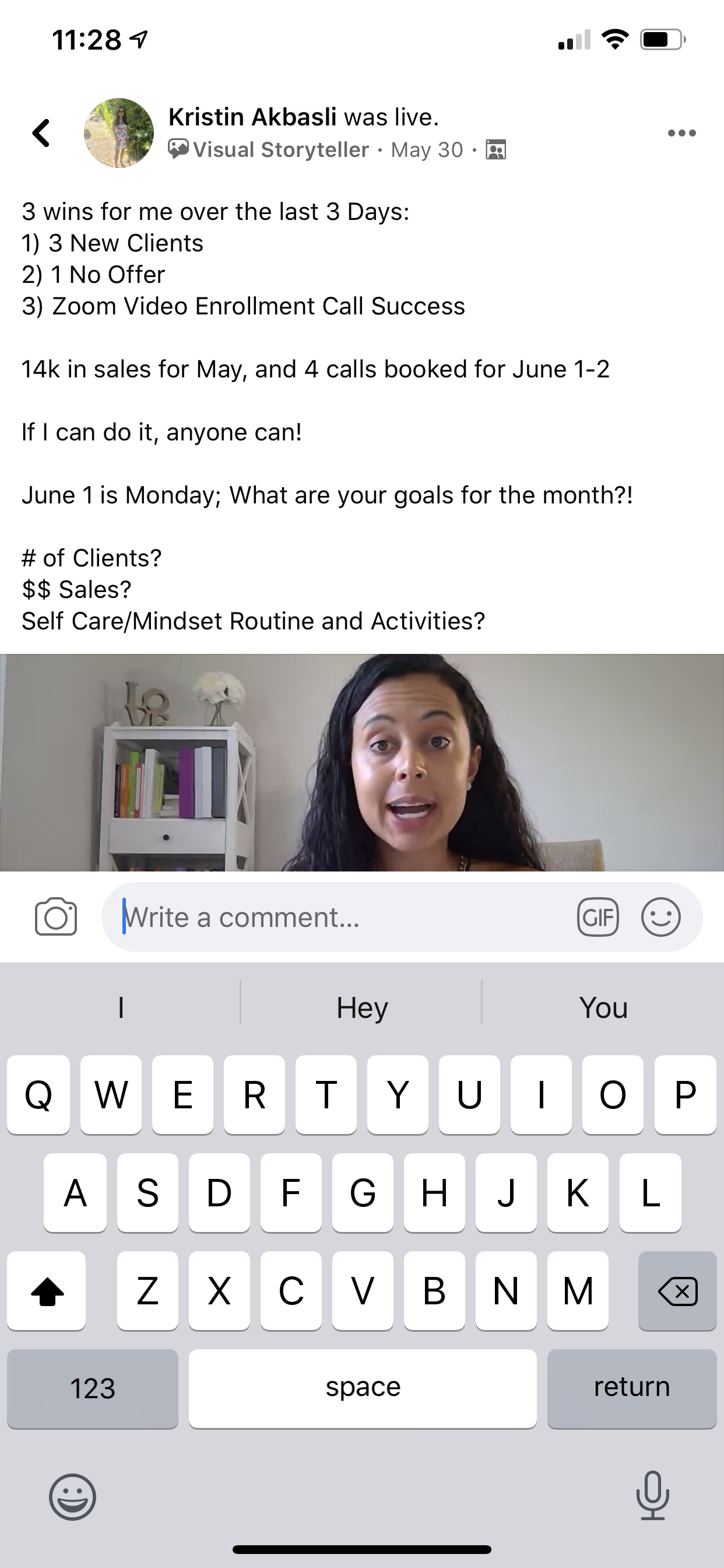The width and height of the screenshot is (724, 1568).
Task: Go back using the back arrow
Action: pyautogui.click(x=41, y=132)
